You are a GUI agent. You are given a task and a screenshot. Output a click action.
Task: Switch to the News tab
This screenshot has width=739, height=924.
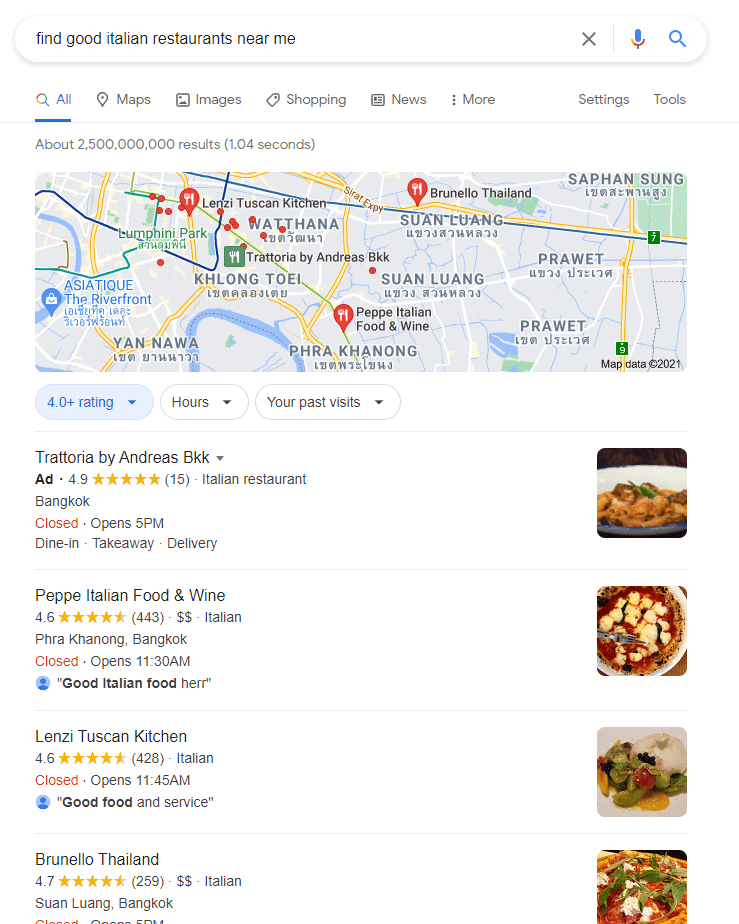398,100
